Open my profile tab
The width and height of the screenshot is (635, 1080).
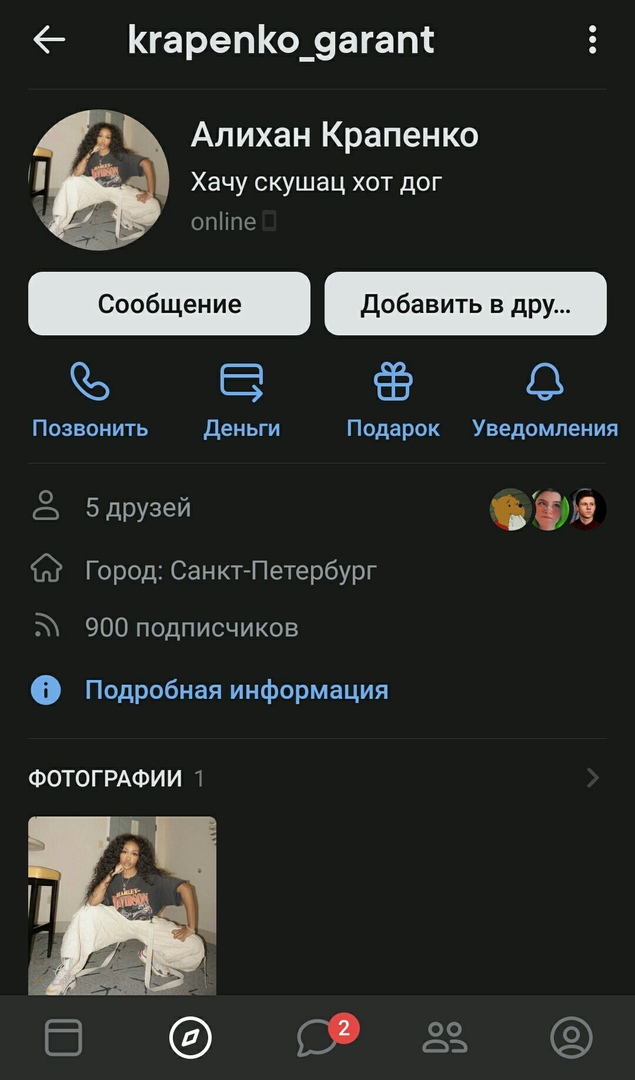click(x=571, y=1038)
